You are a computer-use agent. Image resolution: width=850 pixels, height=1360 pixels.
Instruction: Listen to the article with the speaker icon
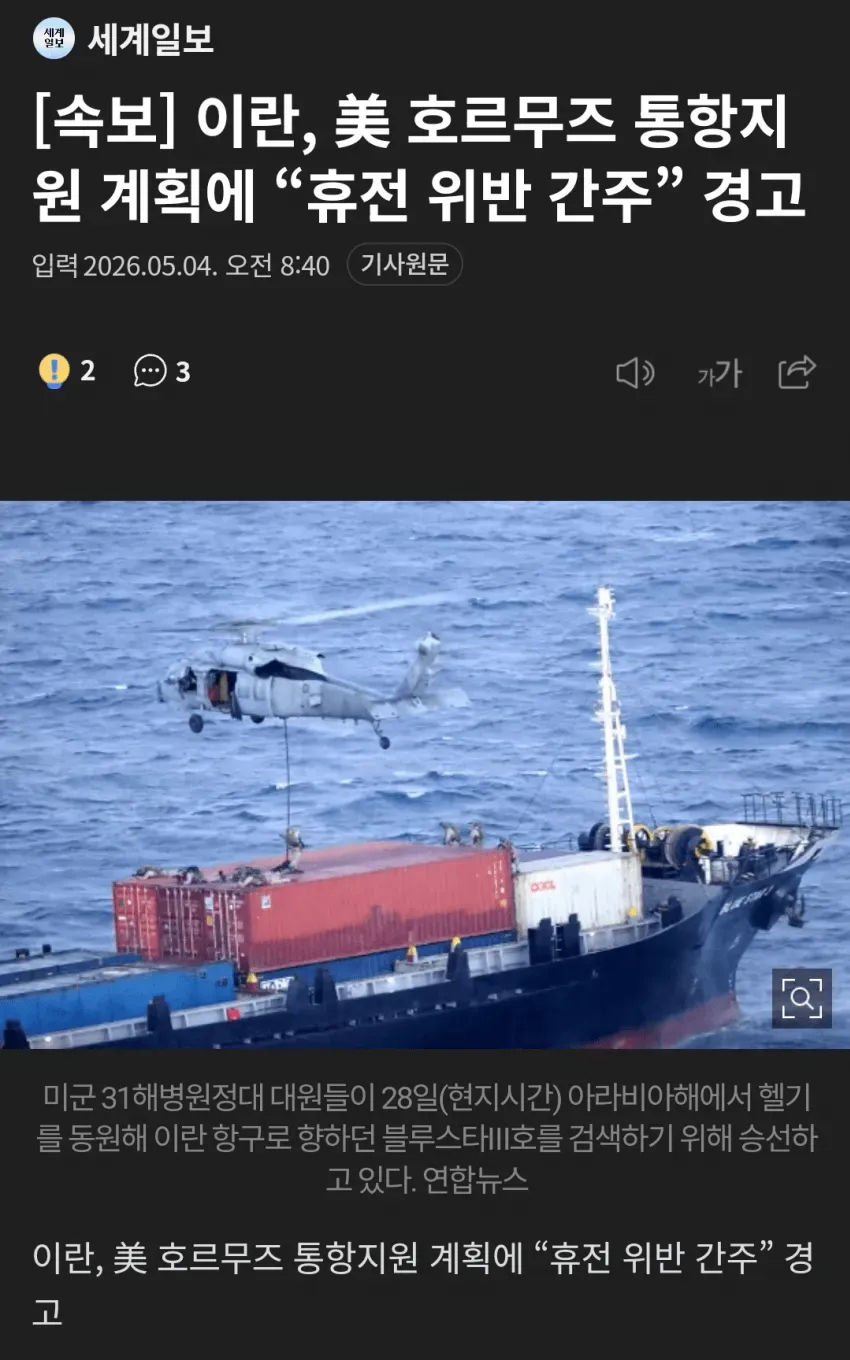coord(635,373)
